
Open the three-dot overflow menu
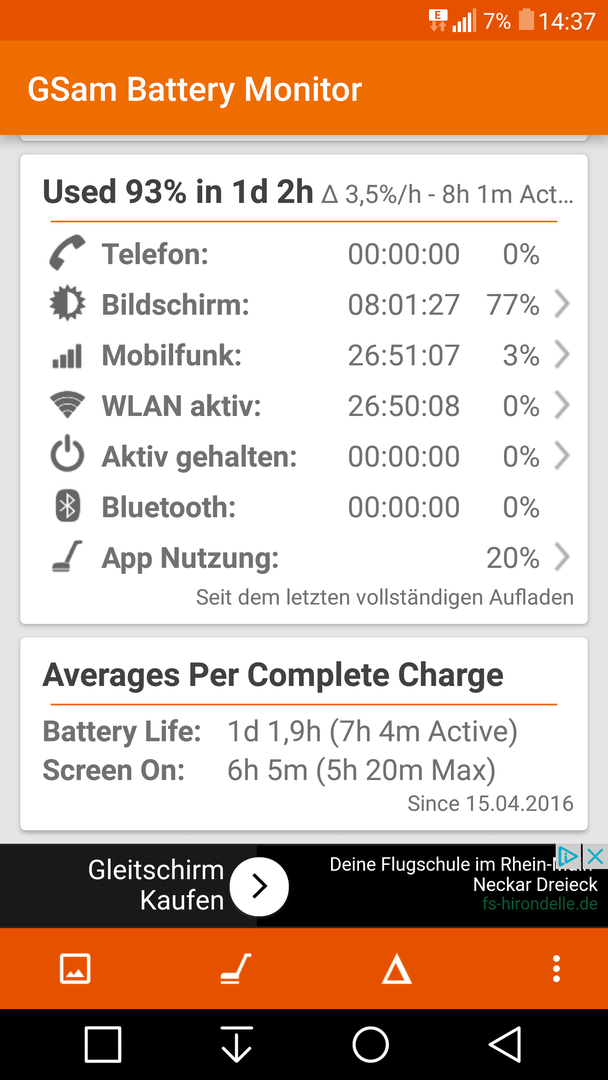556,969
